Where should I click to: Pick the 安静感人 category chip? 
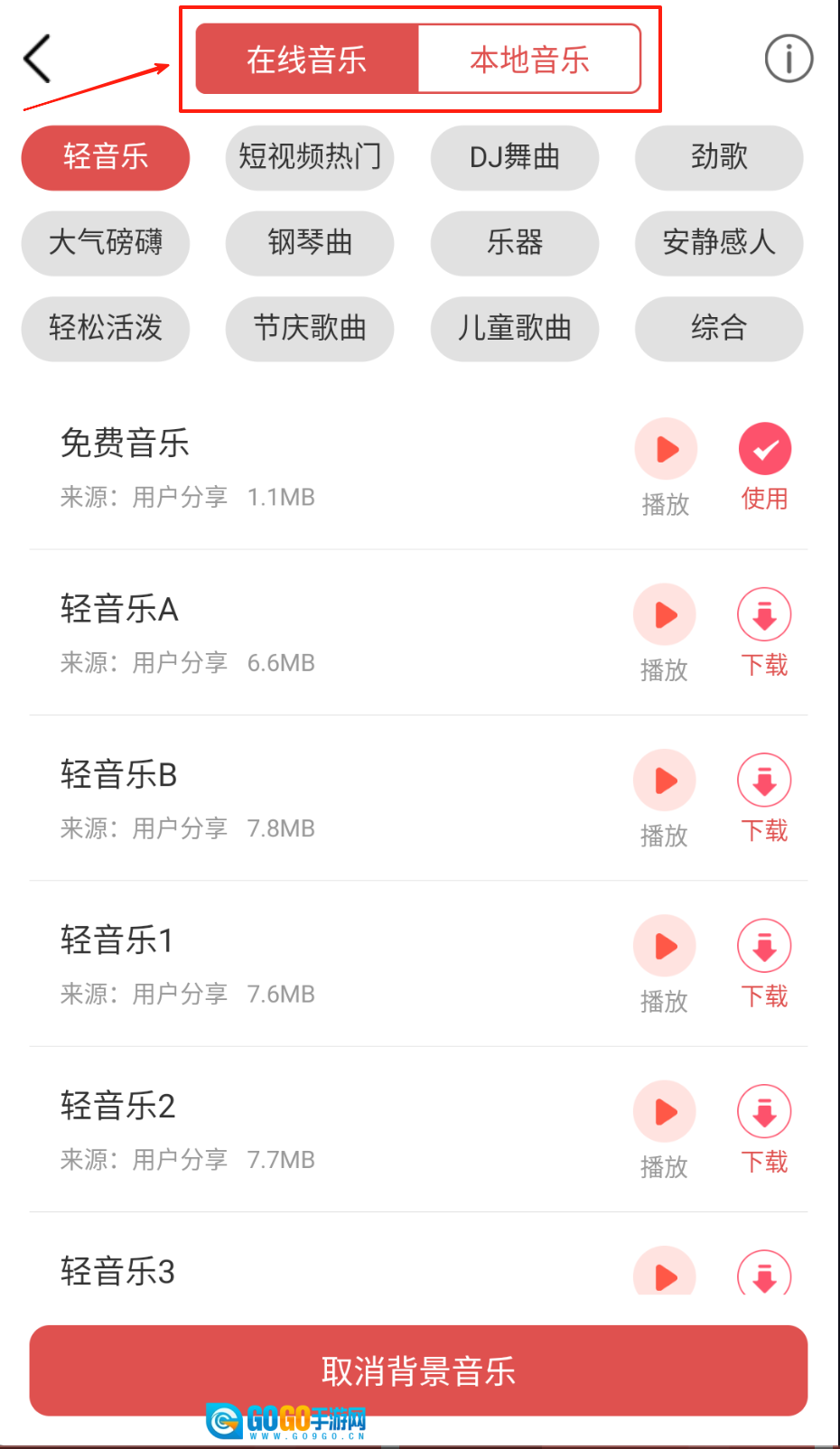719,243
